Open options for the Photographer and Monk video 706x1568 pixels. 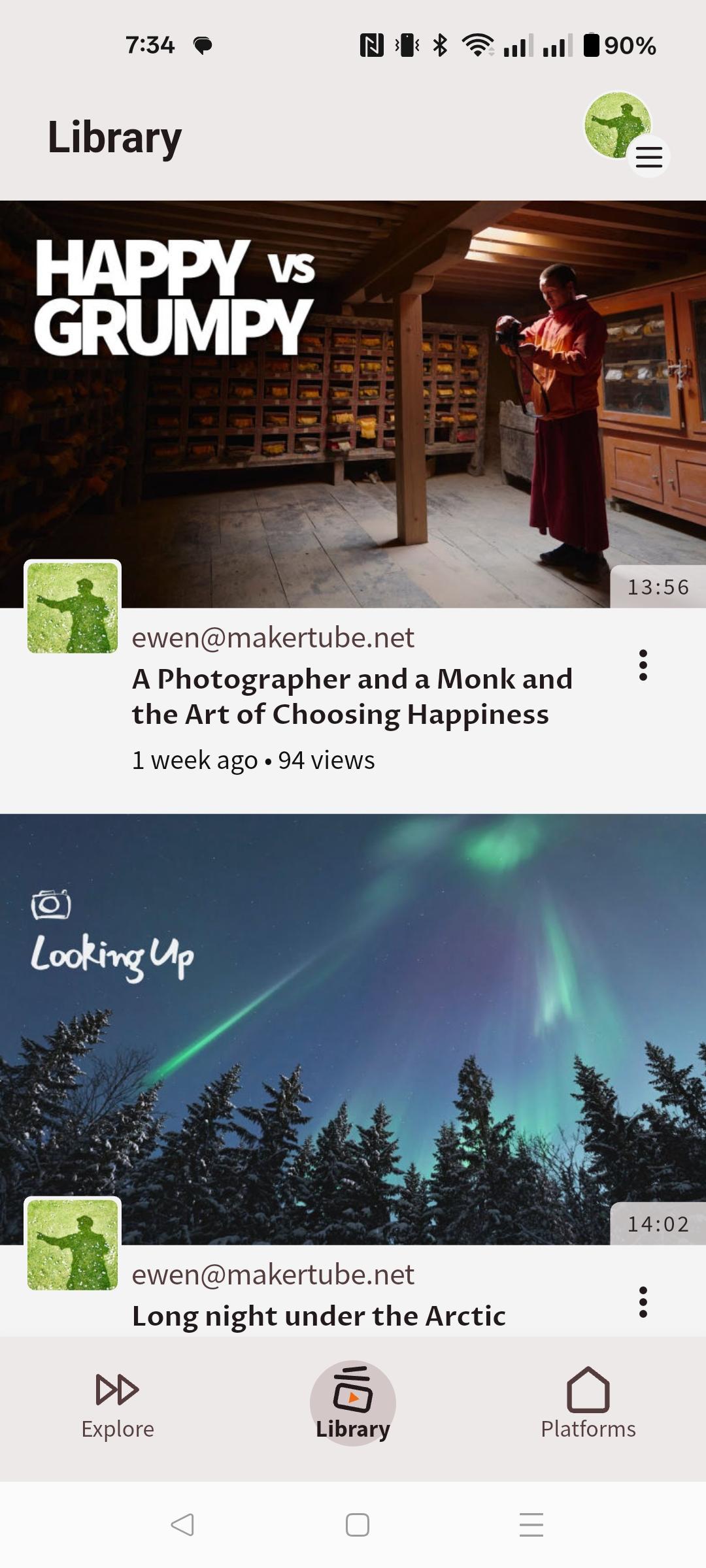coord(643,665)
